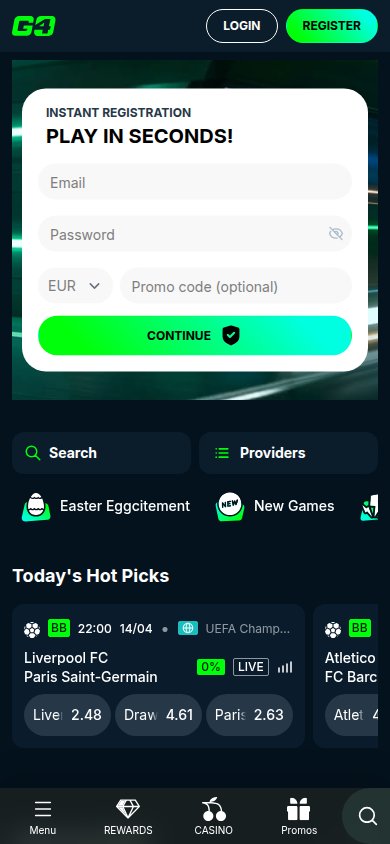
Task: Hit CONTINUE to register
Action: point(195,335)
